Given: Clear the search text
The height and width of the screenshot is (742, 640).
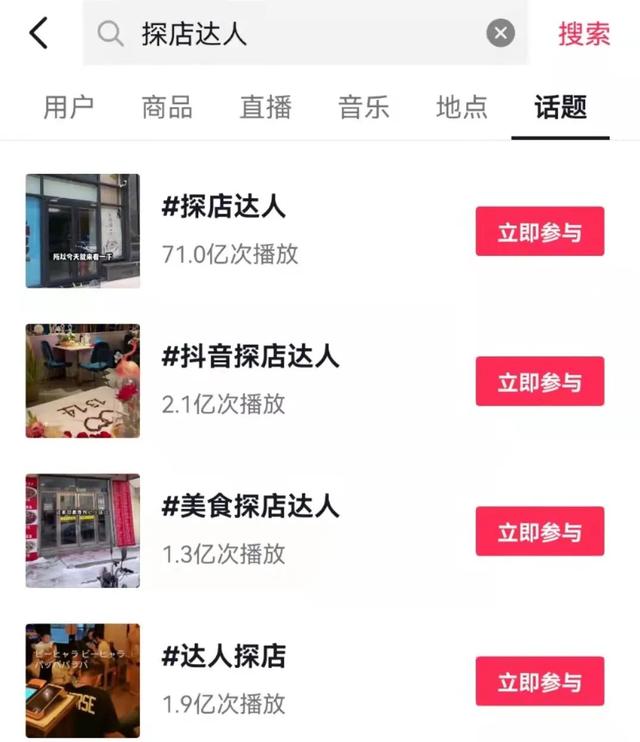Looking at the screenshot, I should [x=501, y=34].
